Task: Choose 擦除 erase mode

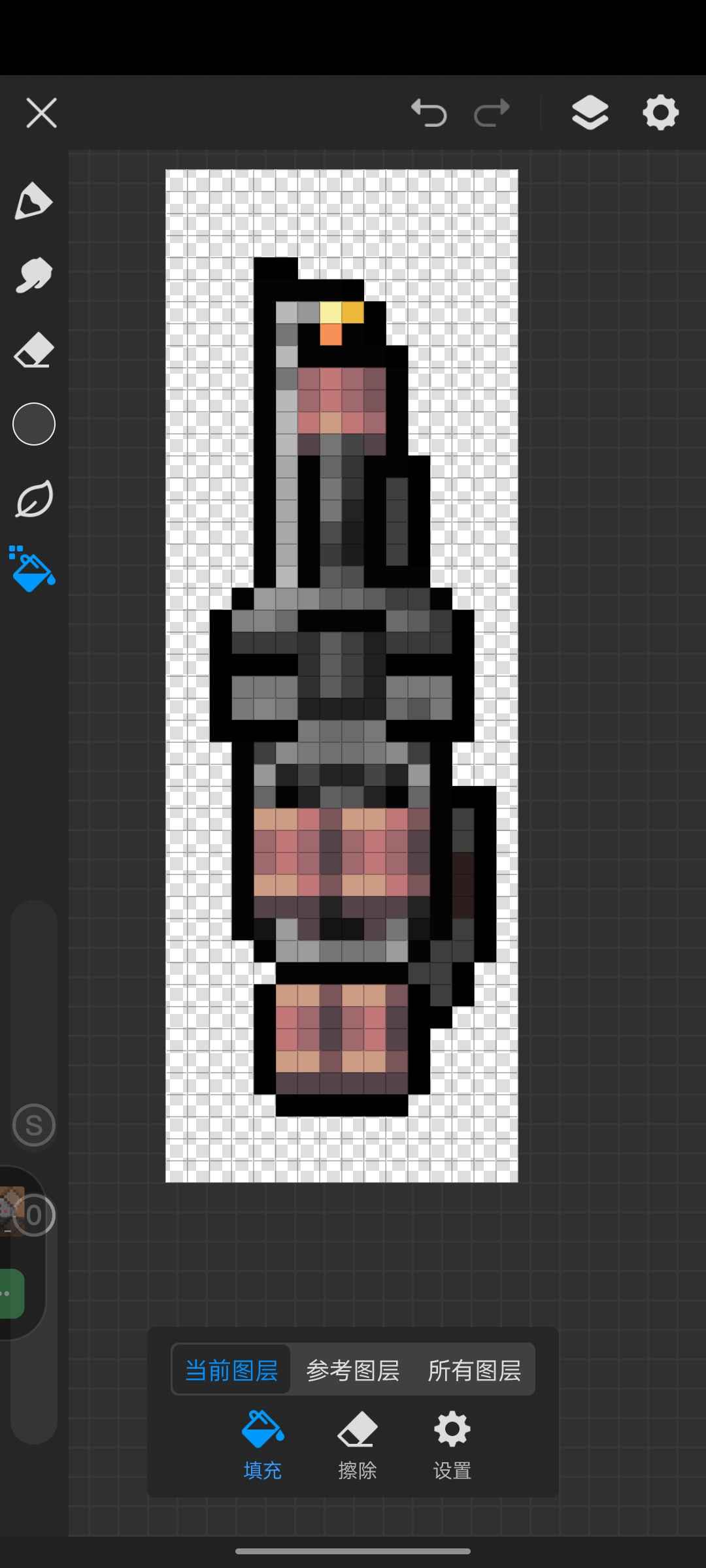Action: [x=358, y=1445]
